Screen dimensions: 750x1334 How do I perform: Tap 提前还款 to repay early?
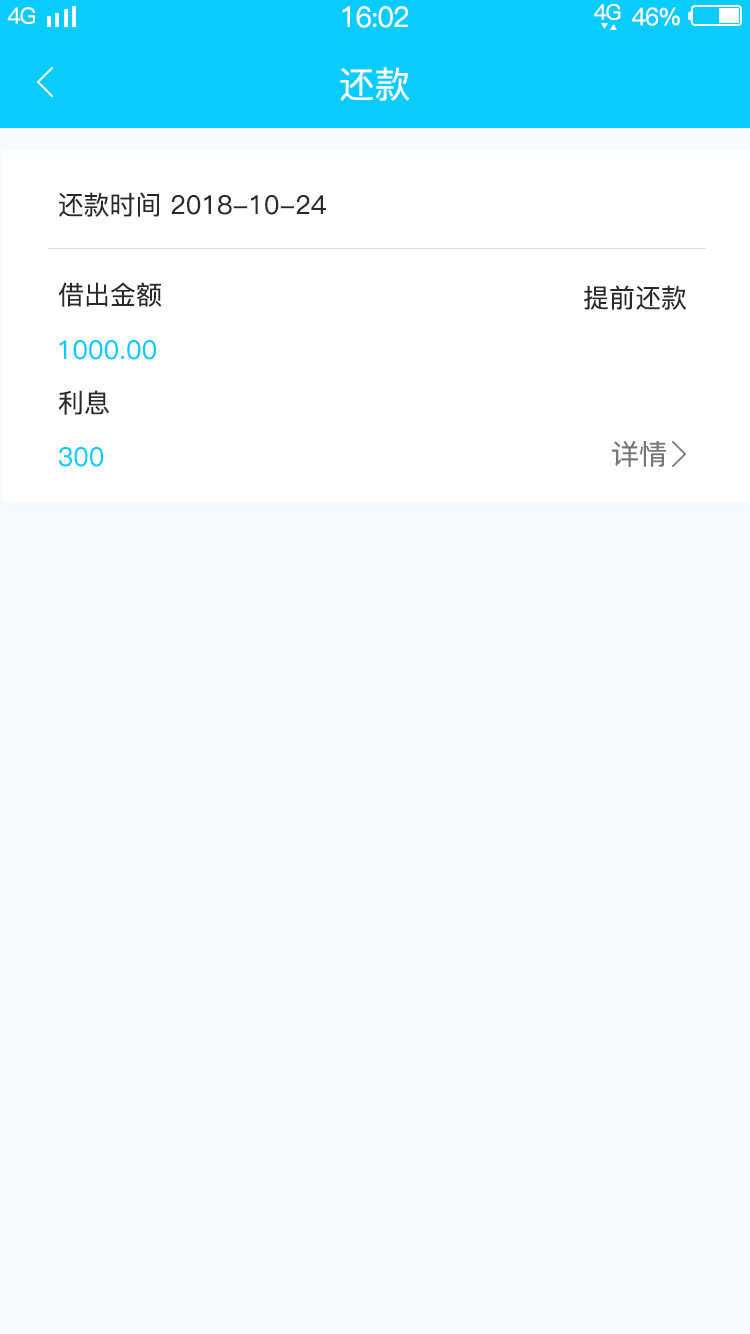pos(635,298)
